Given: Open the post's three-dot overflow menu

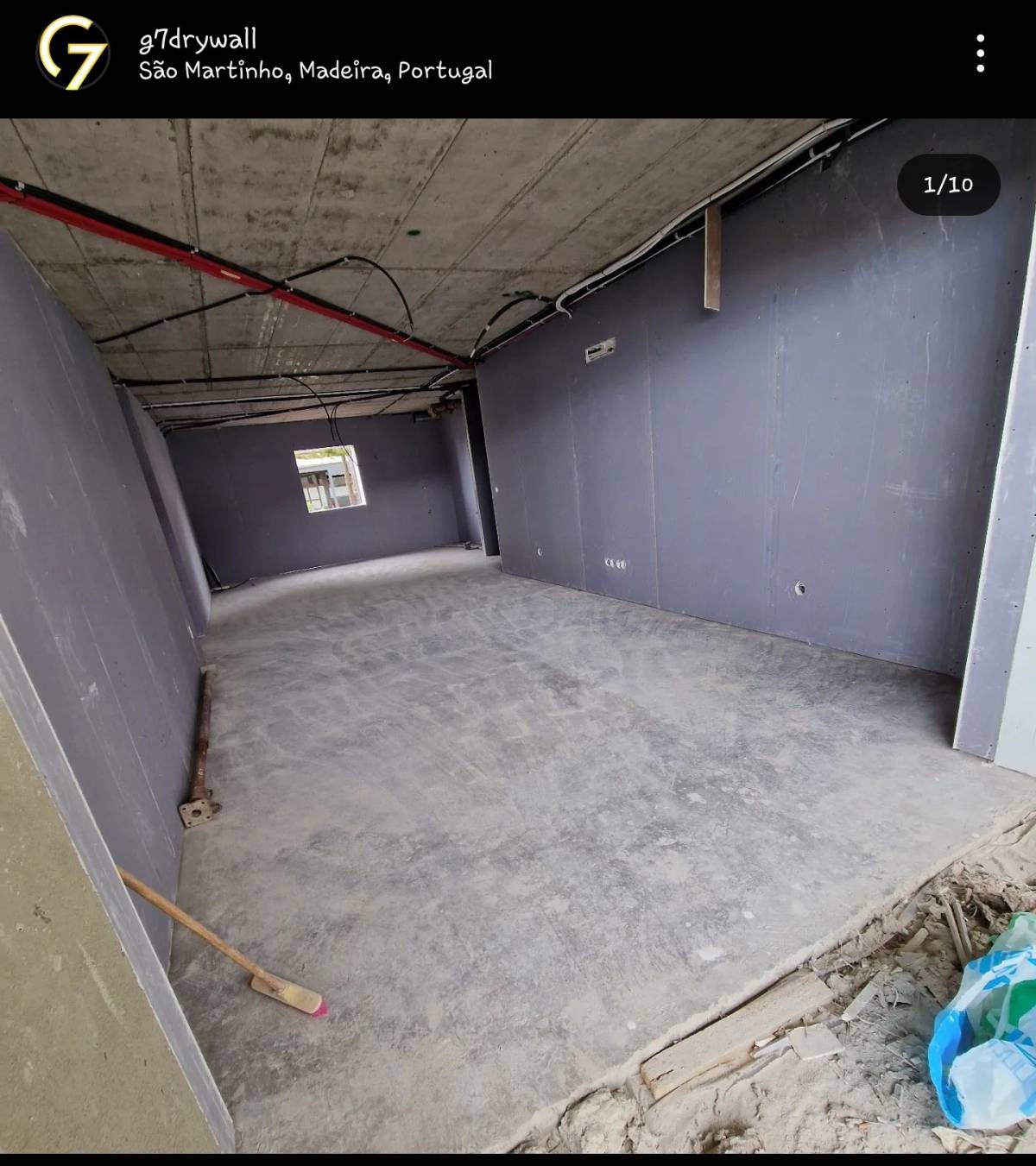Looking at the screenshot, I should pos(980,54).
